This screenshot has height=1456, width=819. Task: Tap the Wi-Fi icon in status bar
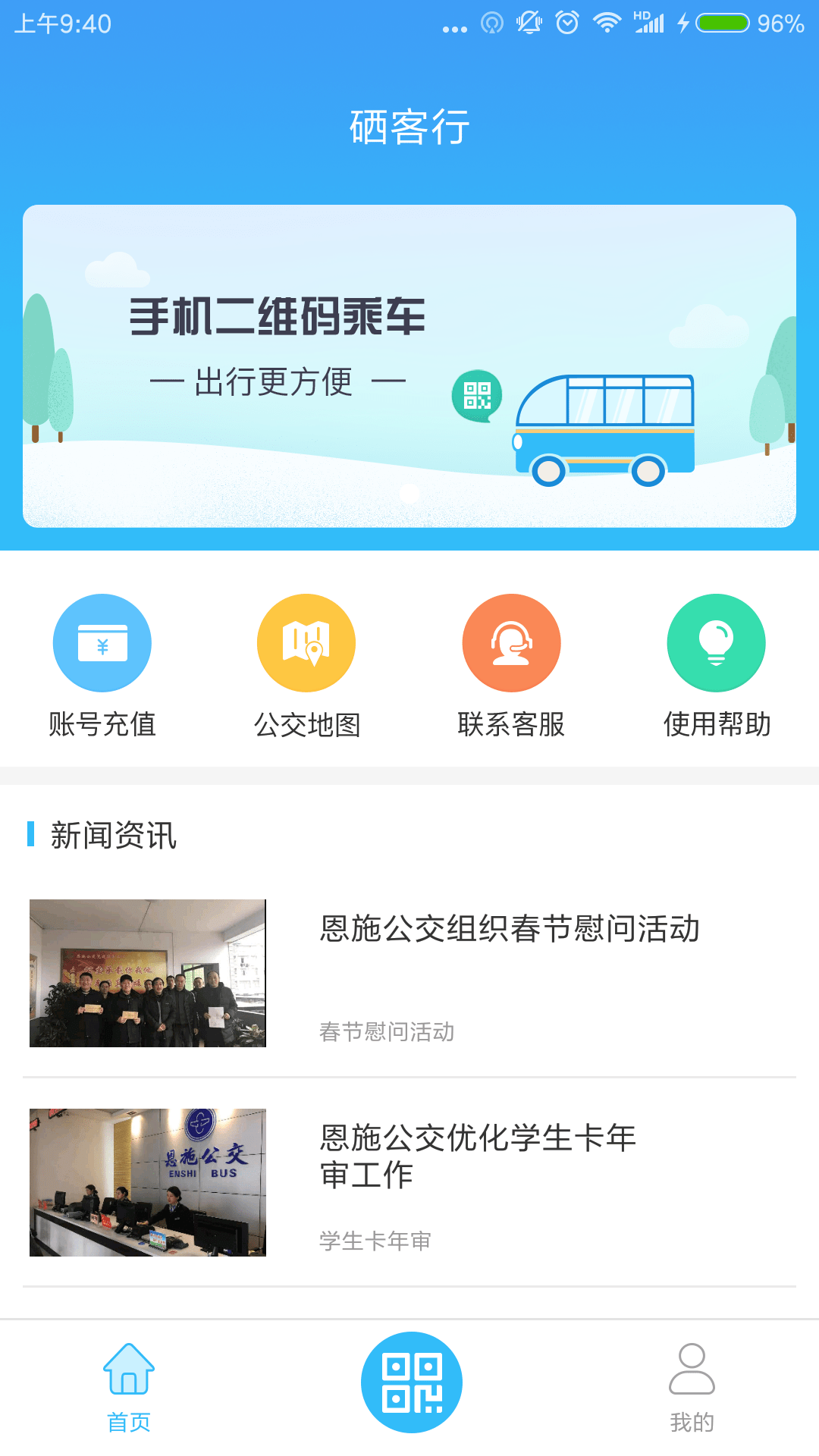[x=605, y=22]
